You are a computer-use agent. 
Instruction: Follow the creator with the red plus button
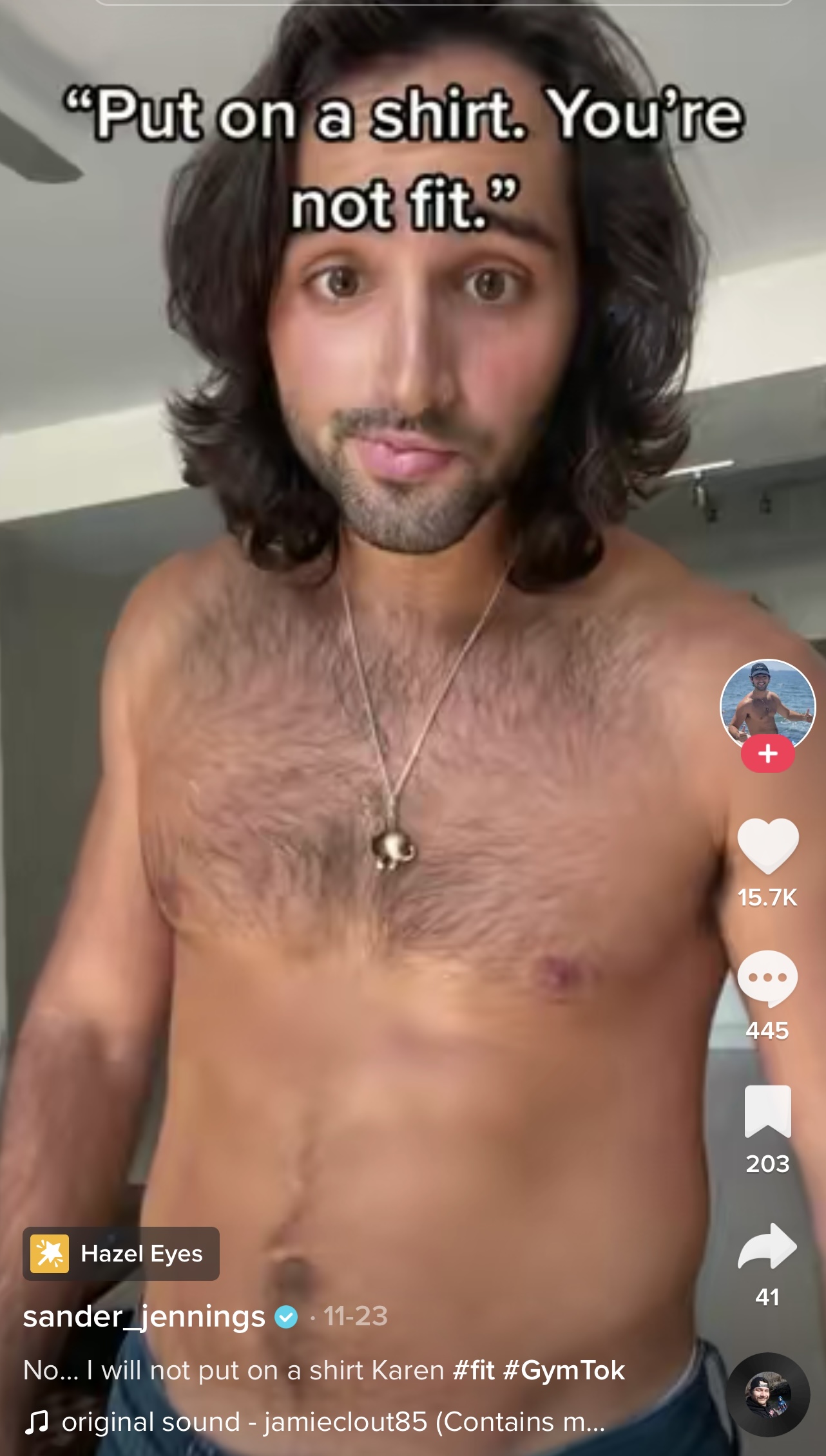[767, 753]
